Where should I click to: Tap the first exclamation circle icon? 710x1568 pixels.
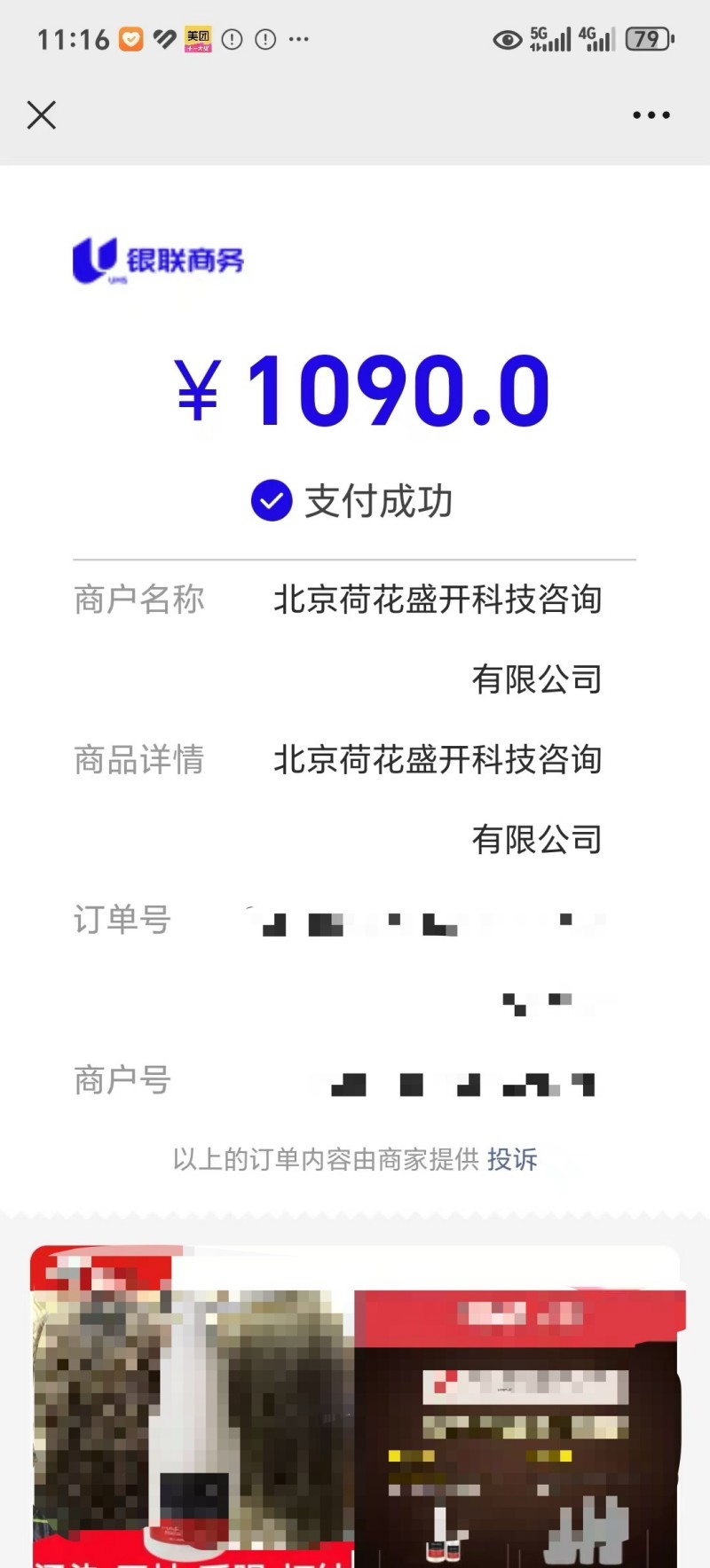click(232, 39)
